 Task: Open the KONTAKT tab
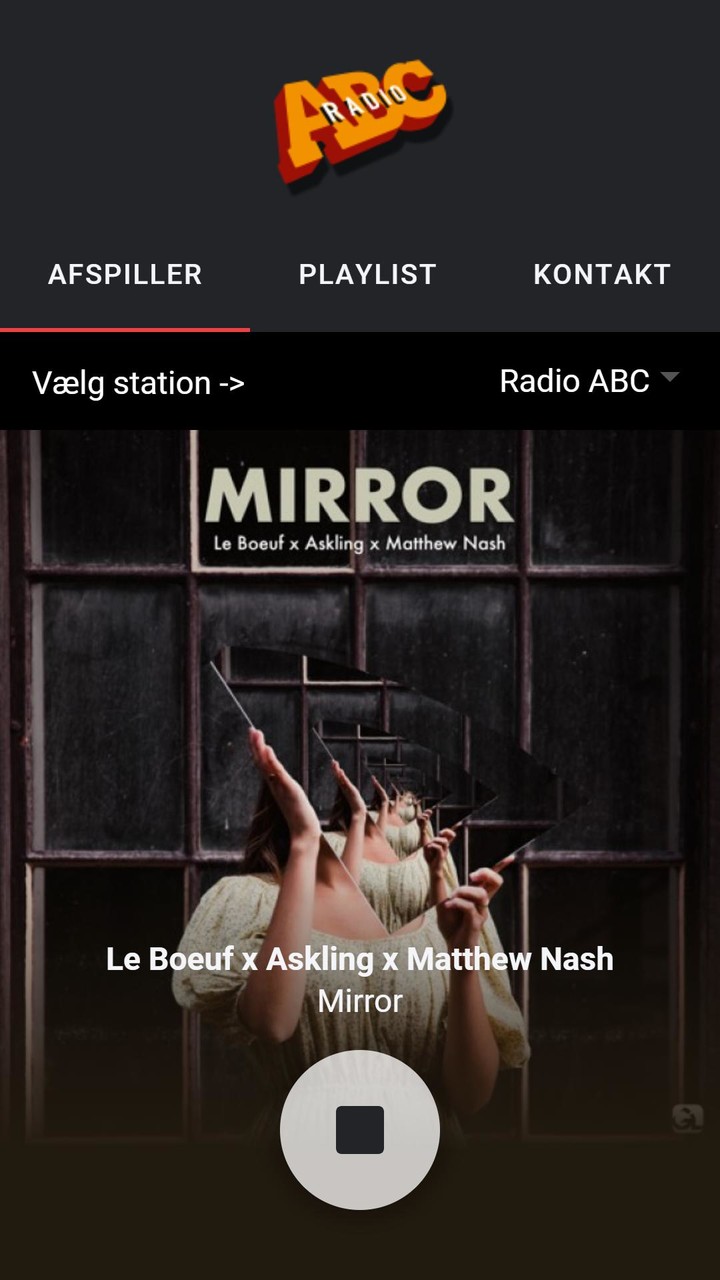(602, 274)
